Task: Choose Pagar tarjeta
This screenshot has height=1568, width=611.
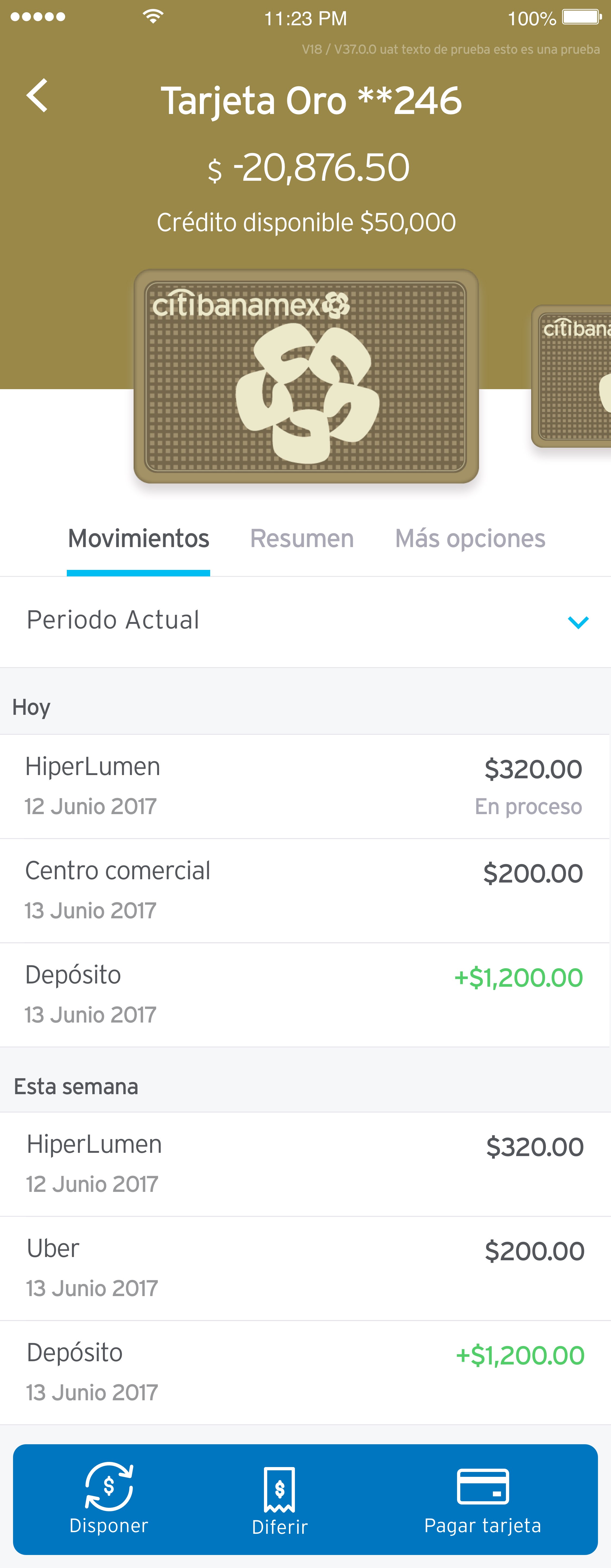Action: click(x=483, y=1498)
